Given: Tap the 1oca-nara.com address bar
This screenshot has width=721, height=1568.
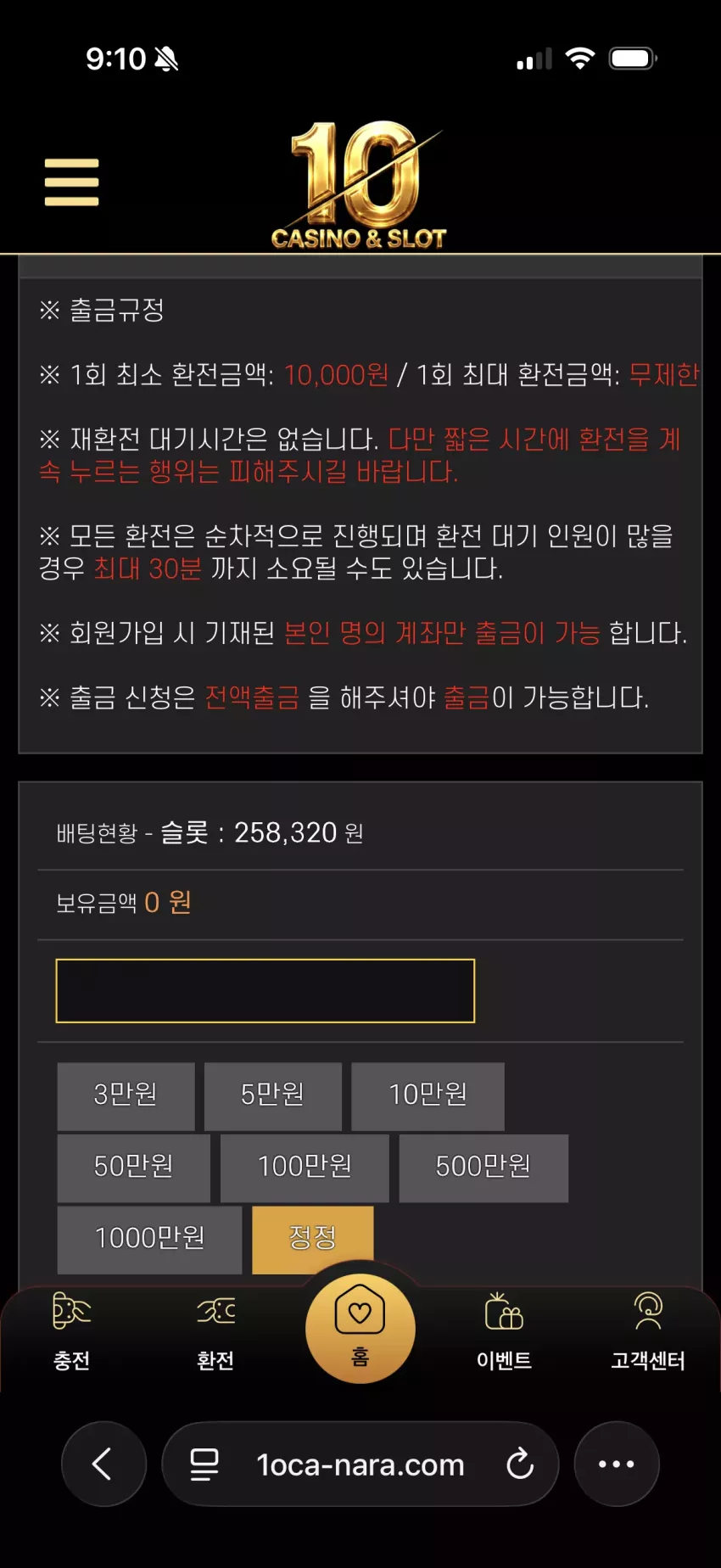Looking at the screenshot, I should click(x=360, y=1464).
